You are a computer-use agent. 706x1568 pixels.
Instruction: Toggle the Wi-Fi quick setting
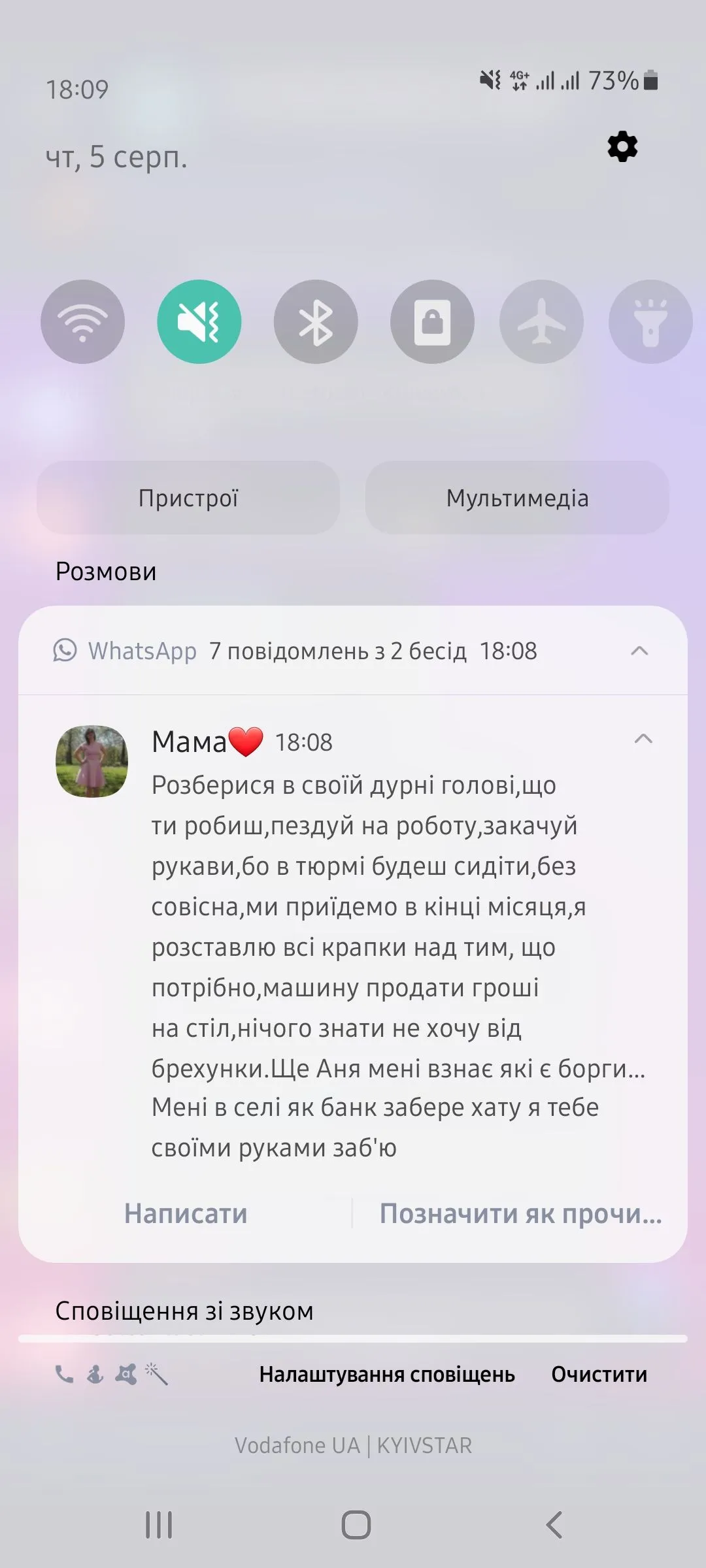[x=82, y=321]
